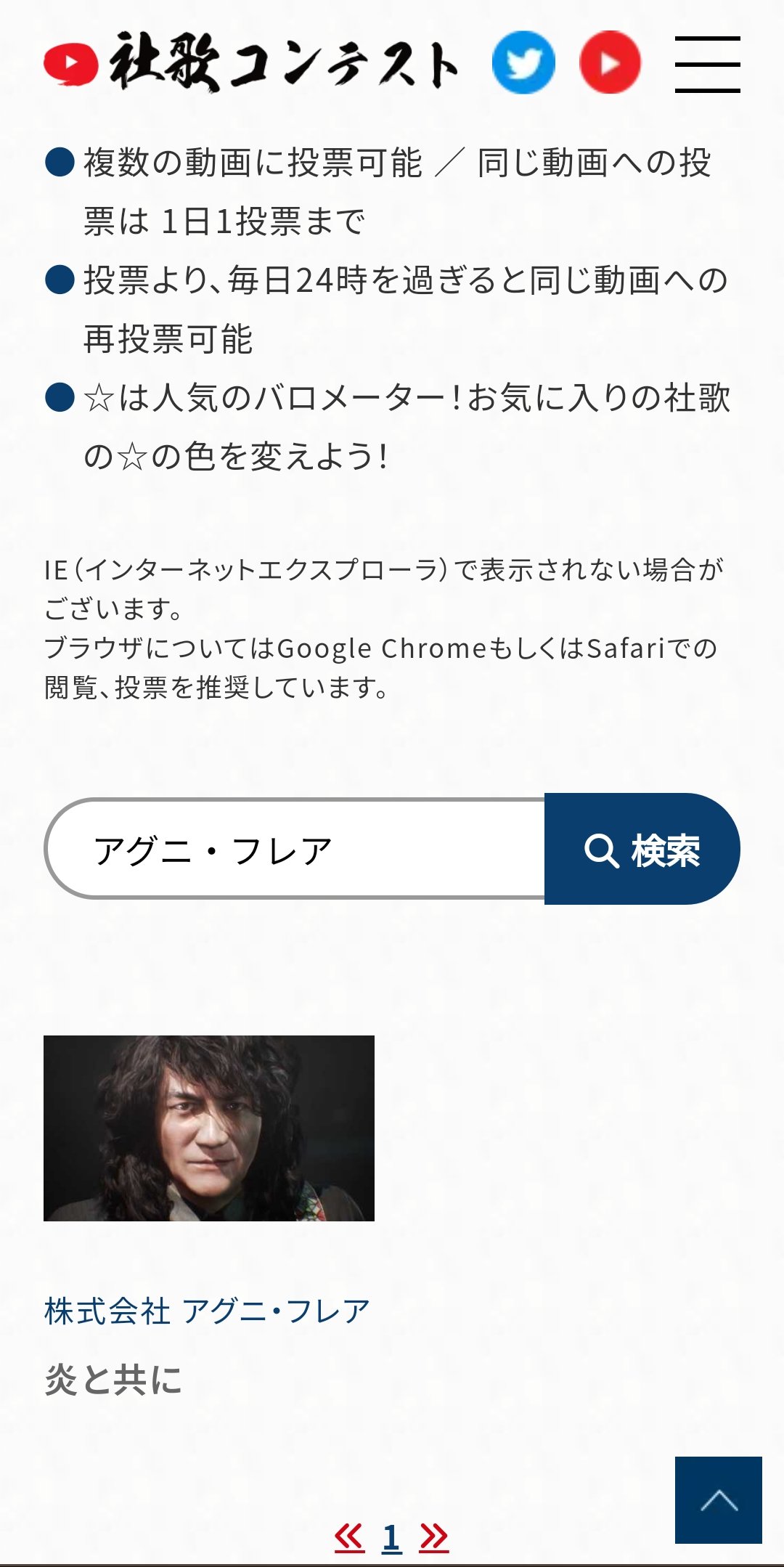Jump back to the top of the page

point(718,1499)
